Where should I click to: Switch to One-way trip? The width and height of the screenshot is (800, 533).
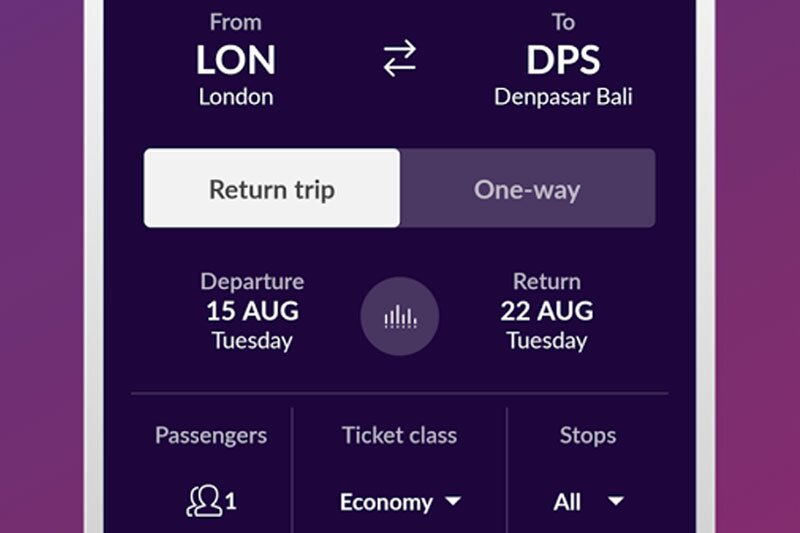(527, 189)
